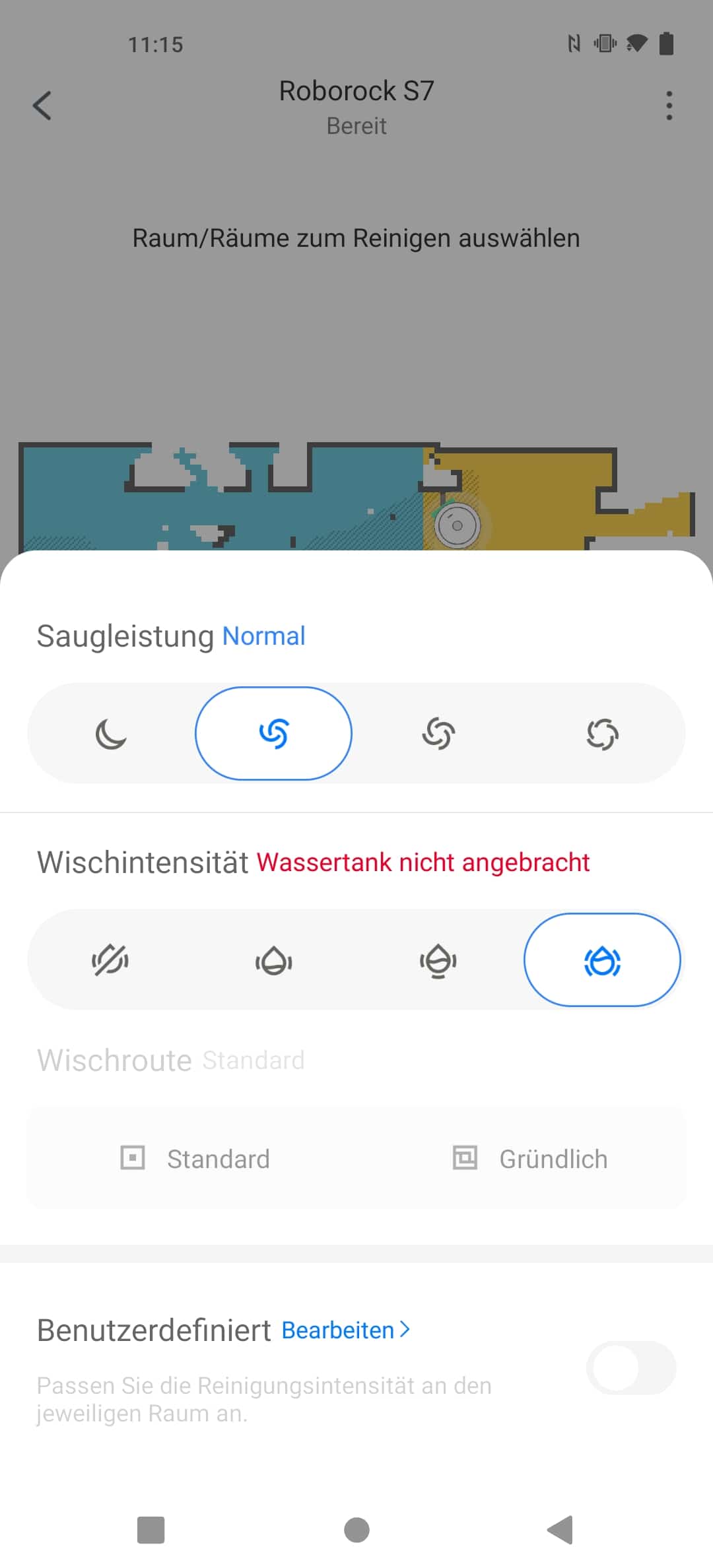
Task: Select the Normal suction power option
Action: pos(273,734)
